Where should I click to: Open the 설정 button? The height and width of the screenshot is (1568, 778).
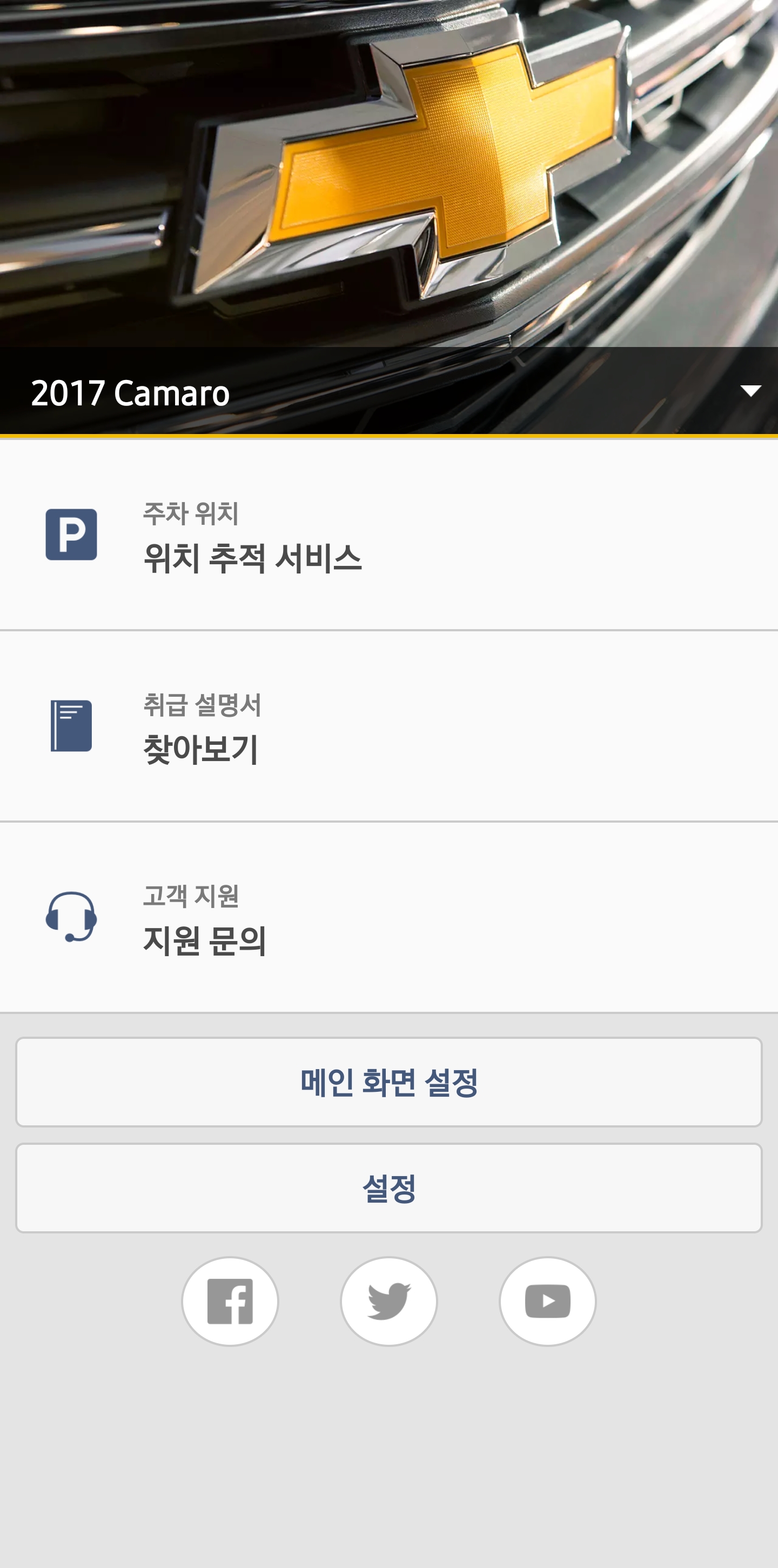(388, 1187)
